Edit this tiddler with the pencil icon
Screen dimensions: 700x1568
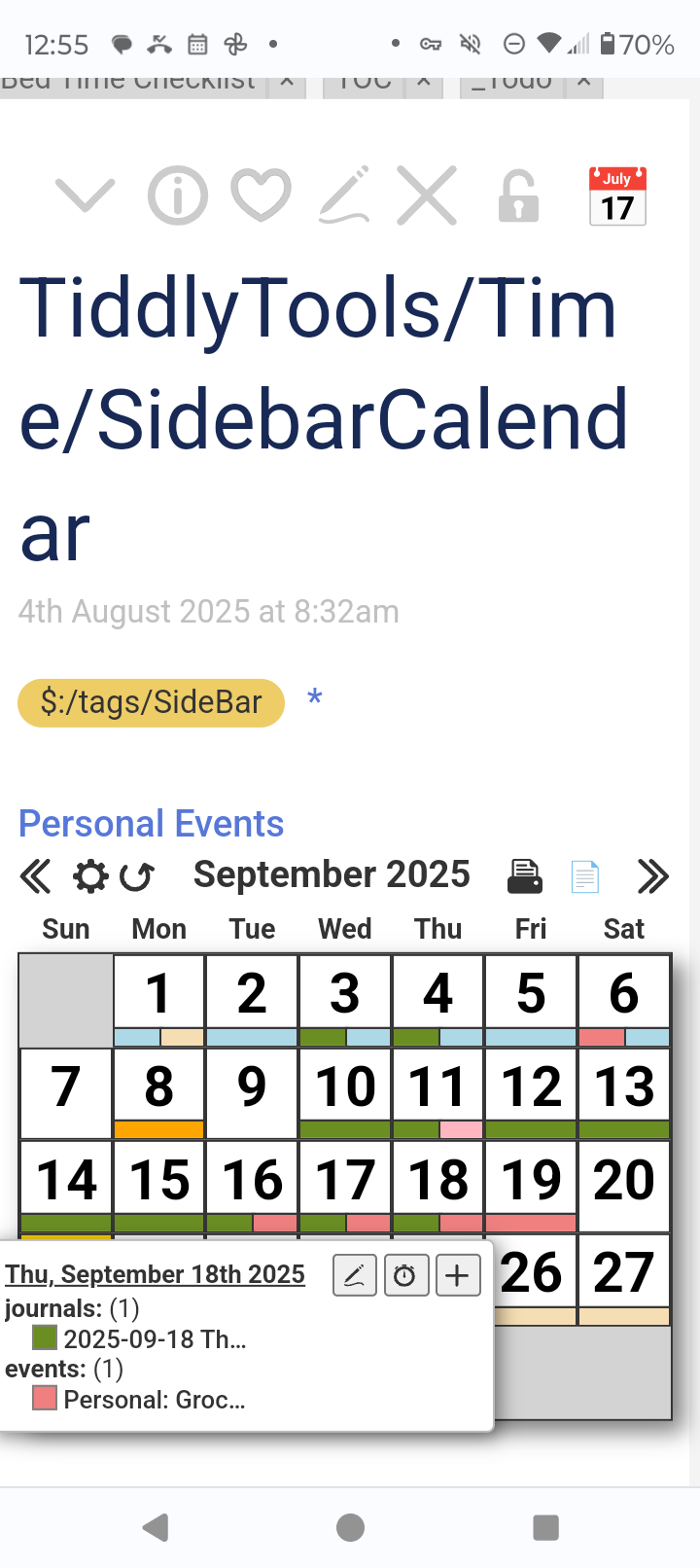[x=344, y=196]
